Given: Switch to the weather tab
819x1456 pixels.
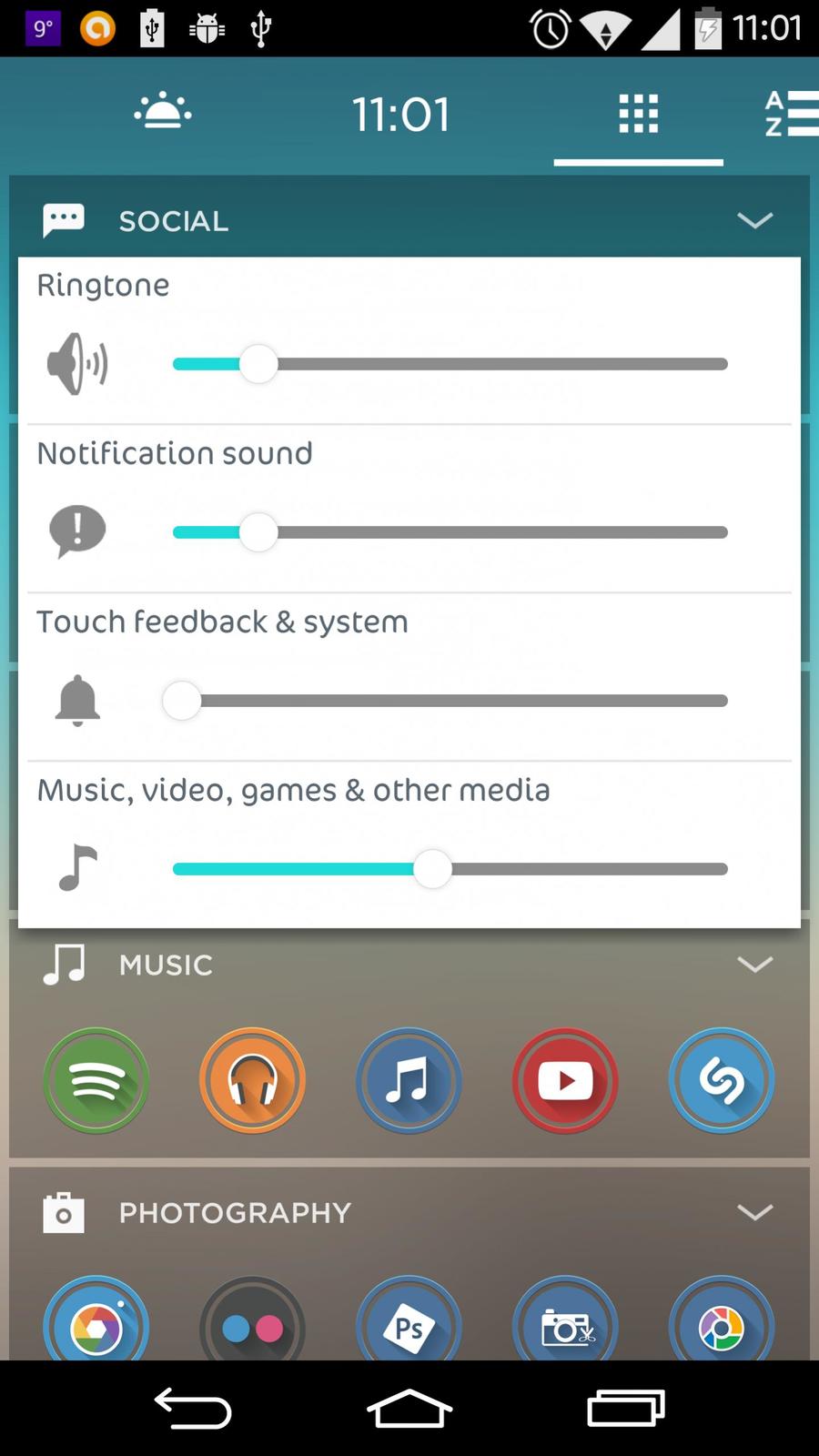Looking at the screenshot, I should click(163, 114).
